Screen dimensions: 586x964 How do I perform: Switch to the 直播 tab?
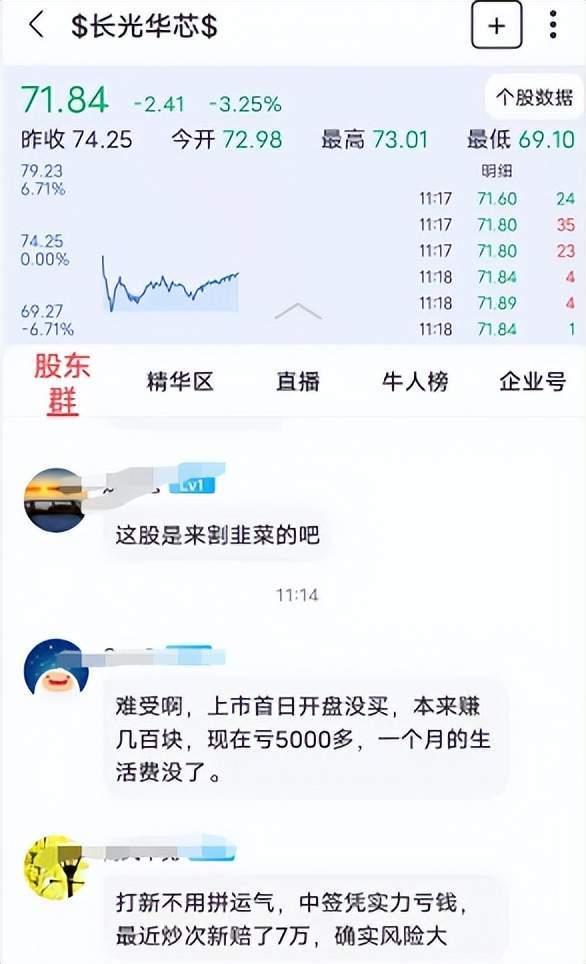pos(298,382)
